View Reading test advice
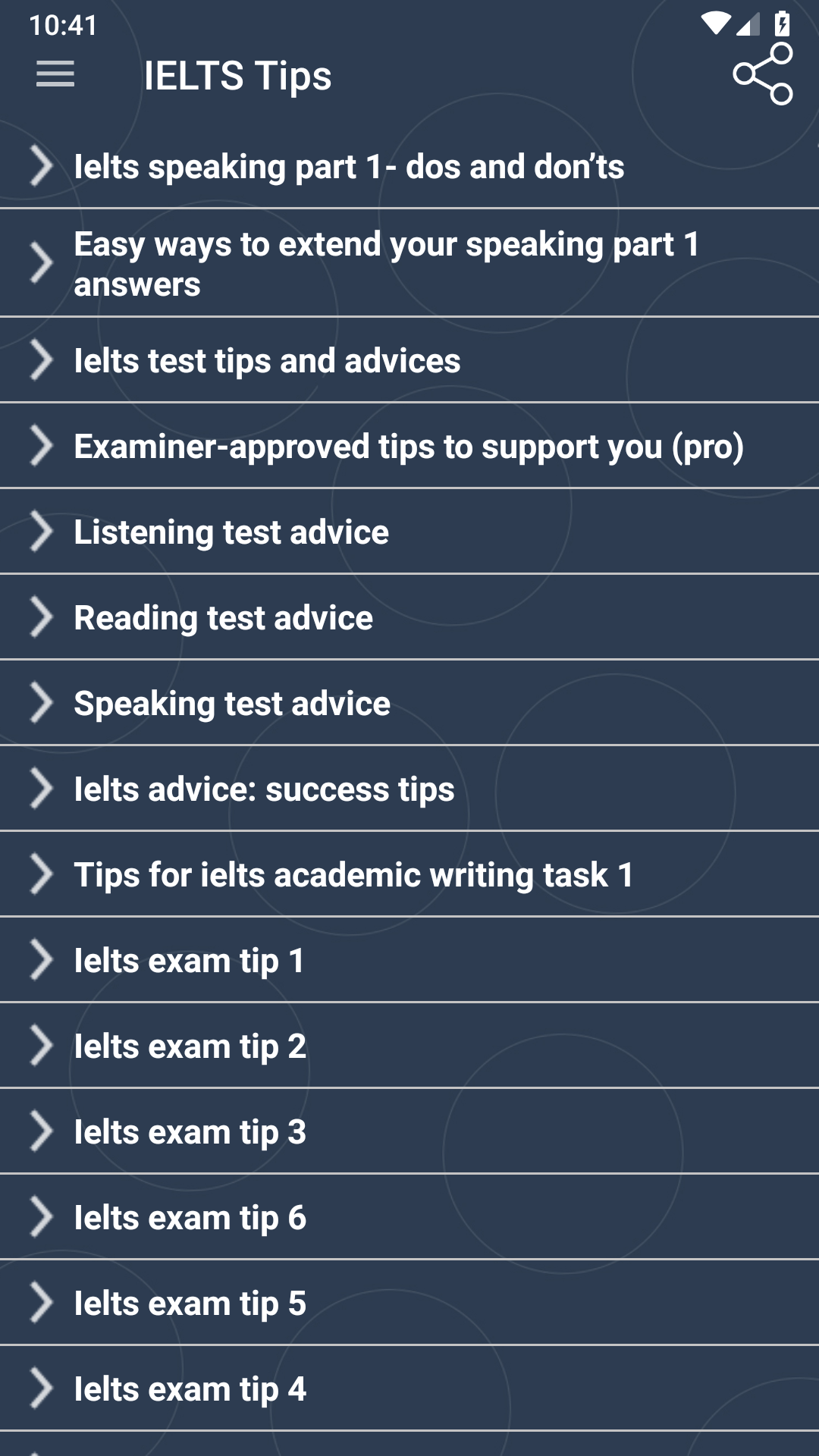 (x=224, y=618)
